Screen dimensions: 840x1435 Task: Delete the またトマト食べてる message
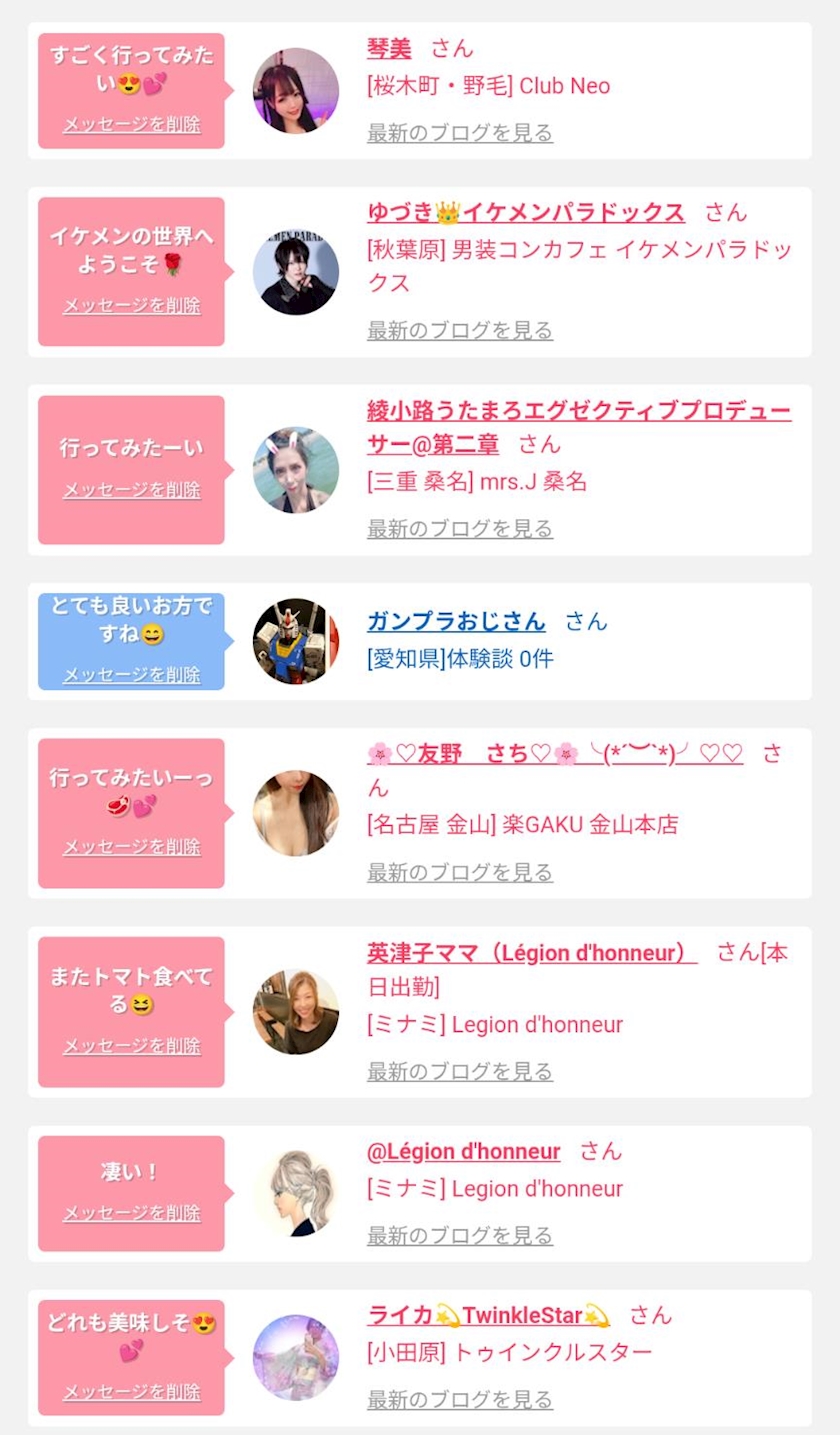(x=131, y=1046)
